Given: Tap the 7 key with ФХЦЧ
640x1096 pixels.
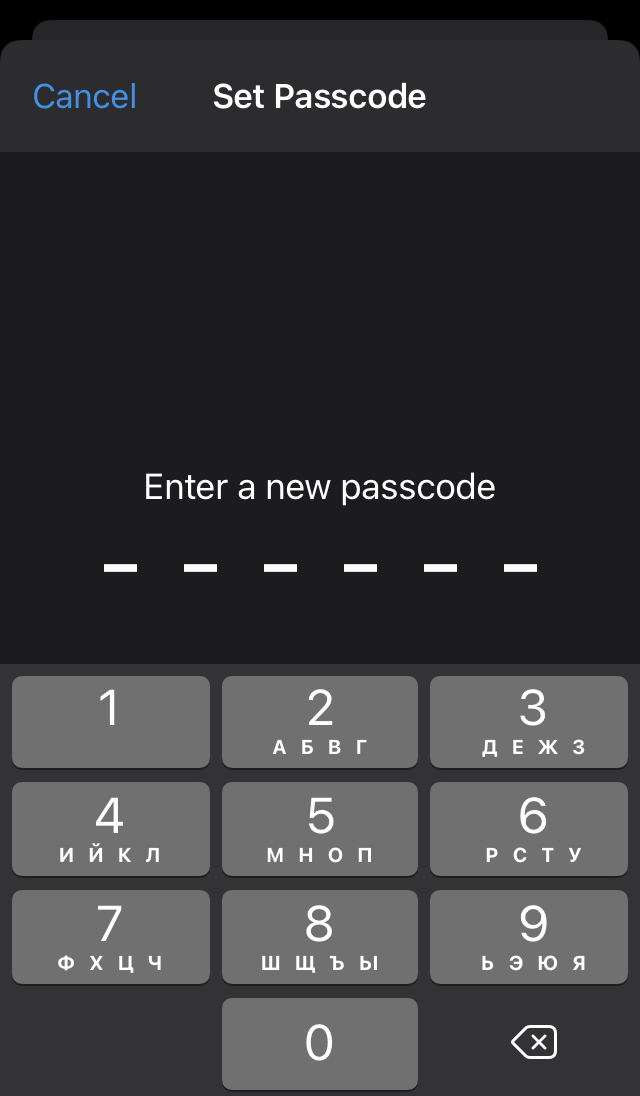Looking at the screenshot, I should point(111,937).
